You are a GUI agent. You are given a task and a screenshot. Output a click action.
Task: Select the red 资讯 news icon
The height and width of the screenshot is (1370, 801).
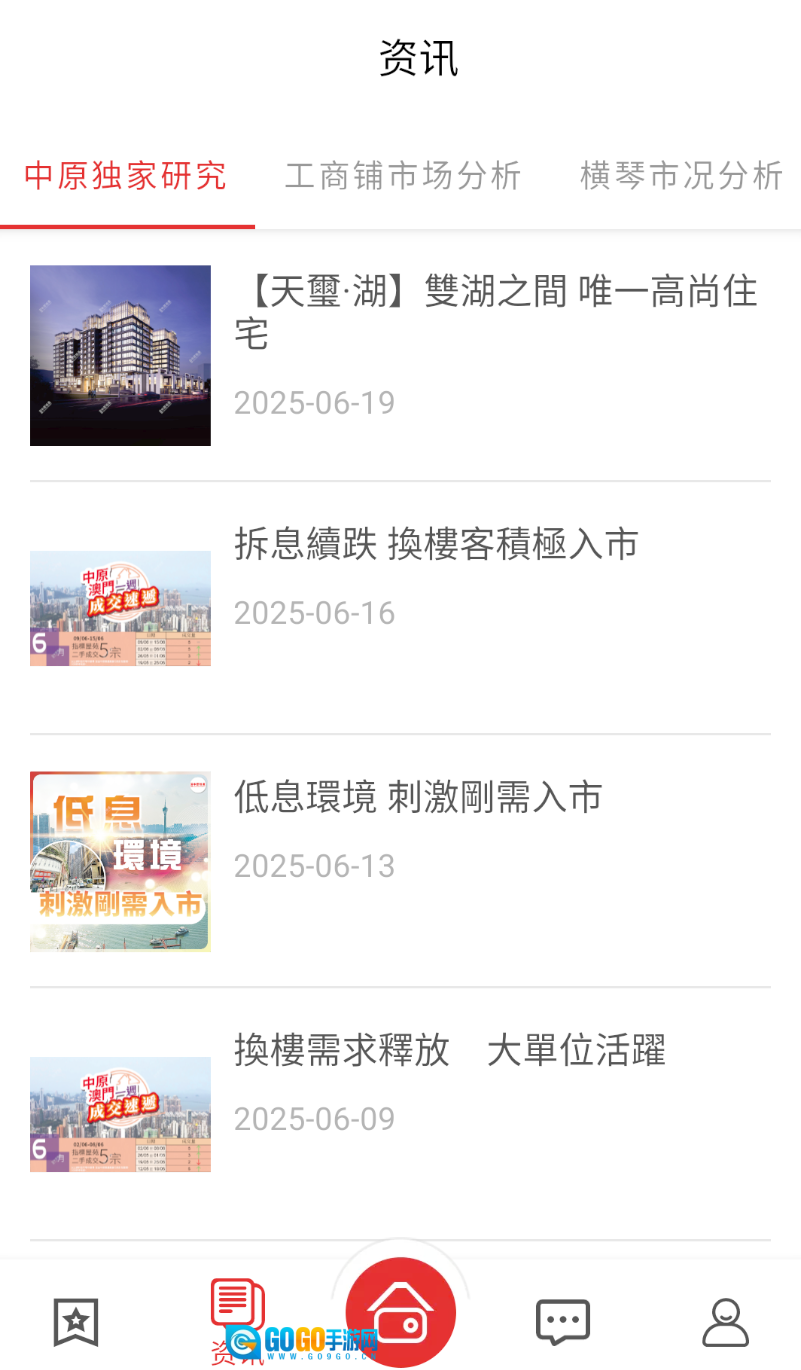coord(236,1305)
